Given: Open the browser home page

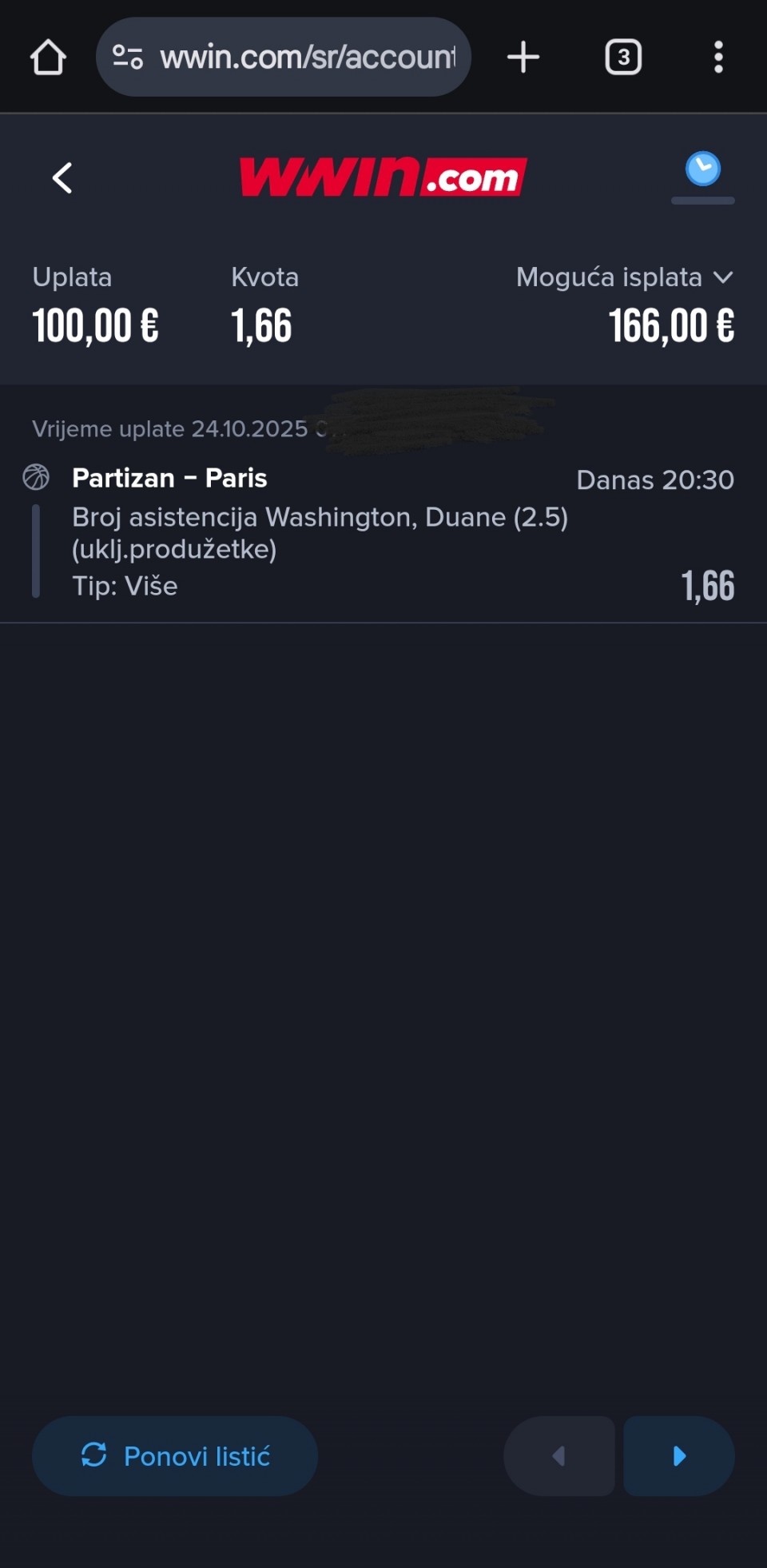Looking at the screenshot, I should pyautogui.click(x=48, y=58).
